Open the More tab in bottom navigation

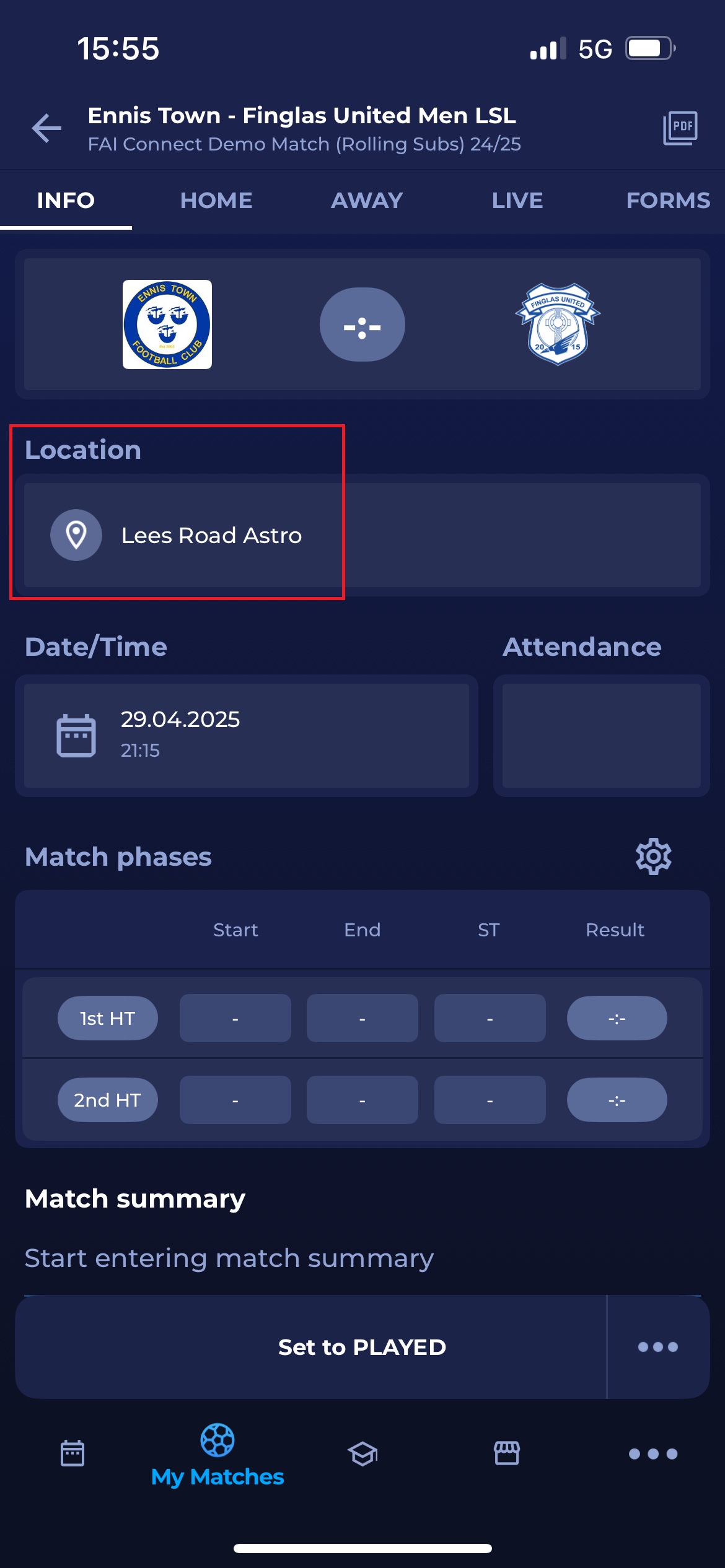(652, 1453)
